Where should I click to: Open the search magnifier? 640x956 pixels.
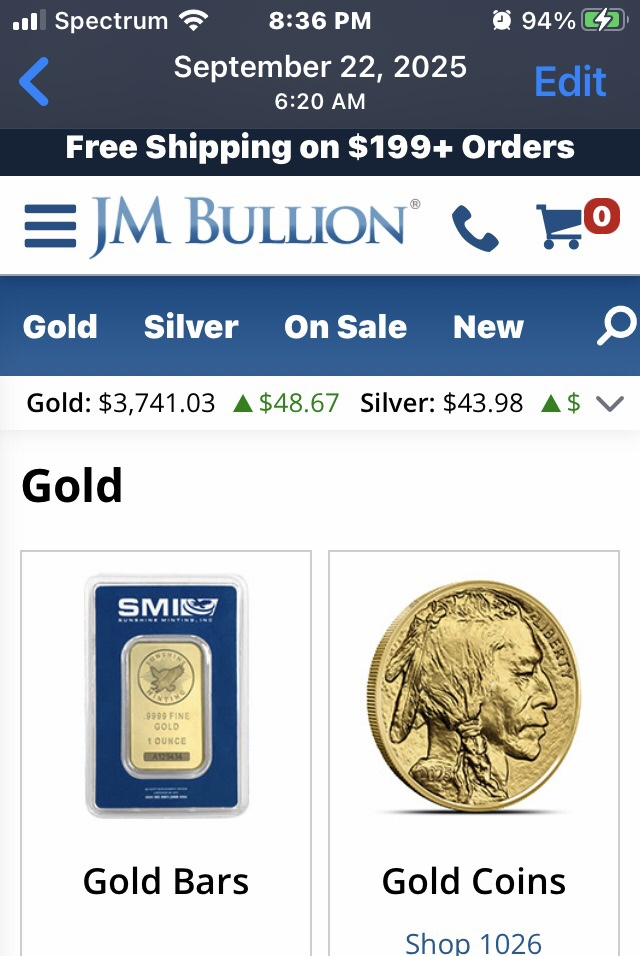(x=616, y=327)
